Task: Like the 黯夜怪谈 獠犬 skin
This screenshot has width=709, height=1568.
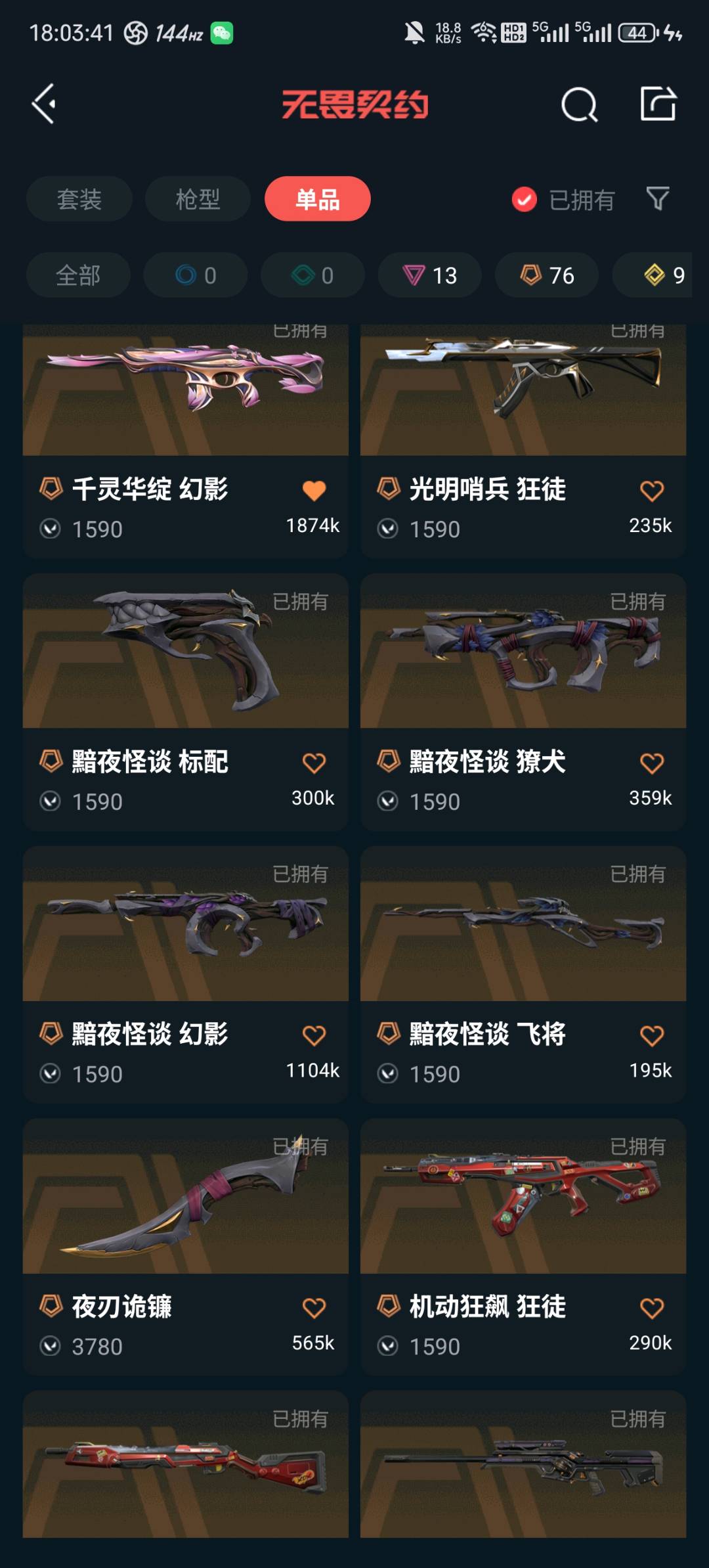Action: click(x=651, y=763)
